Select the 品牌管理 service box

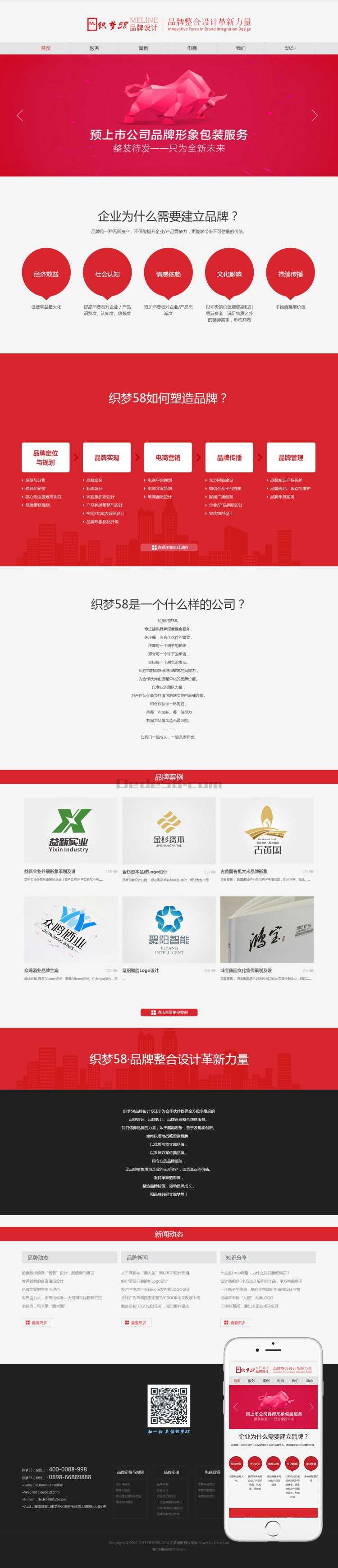[291, 457]
